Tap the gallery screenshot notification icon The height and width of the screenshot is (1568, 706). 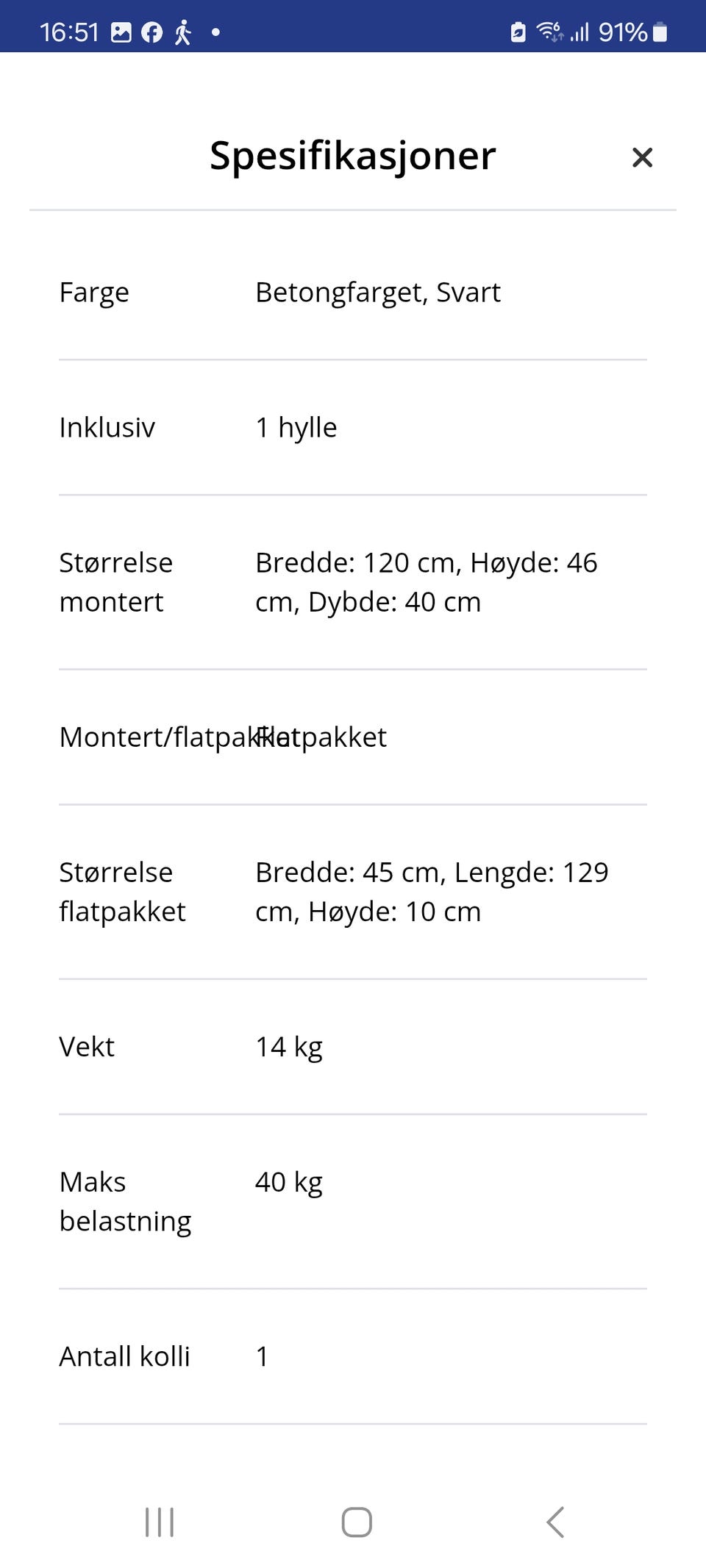coord(121,32)
